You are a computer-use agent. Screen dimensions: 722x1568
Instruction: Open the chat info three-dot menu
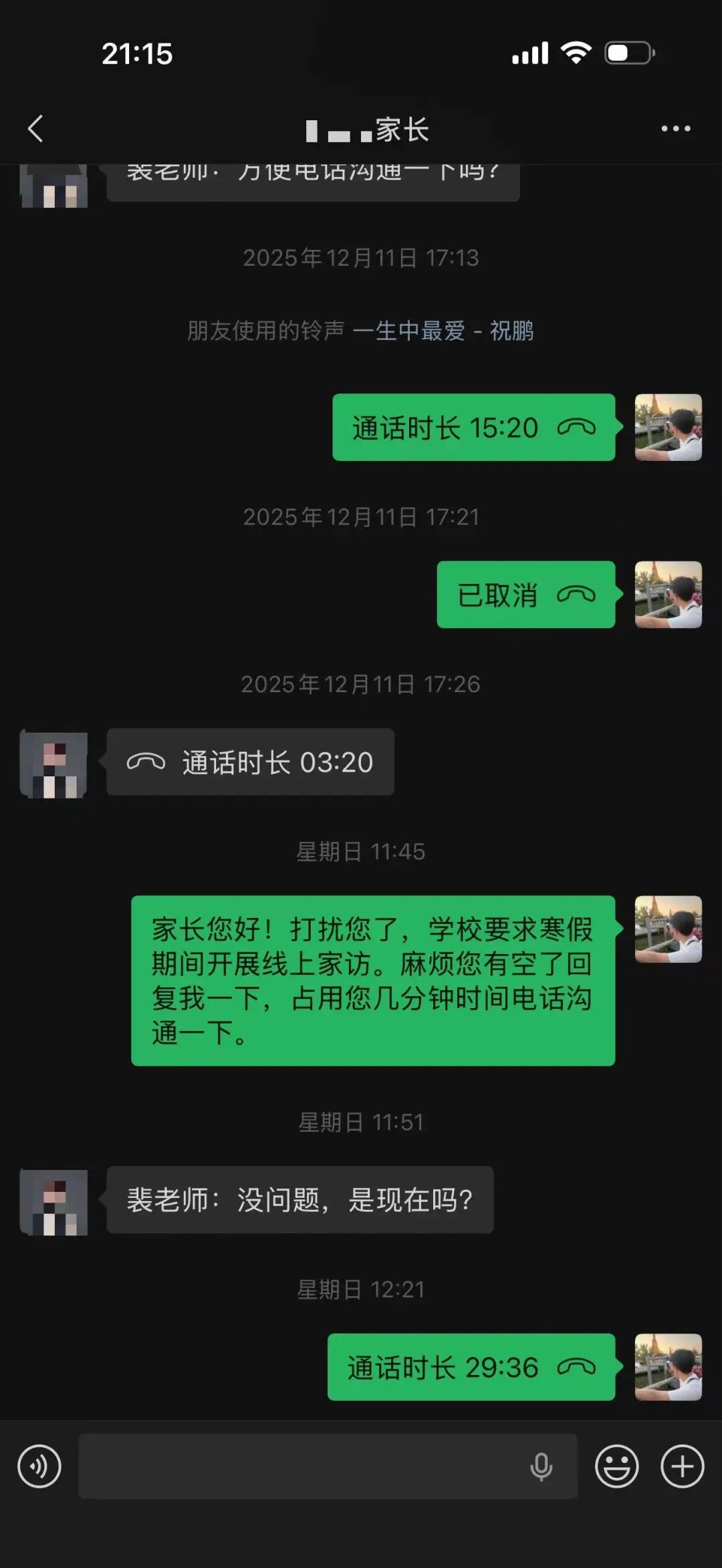[675, 129]
